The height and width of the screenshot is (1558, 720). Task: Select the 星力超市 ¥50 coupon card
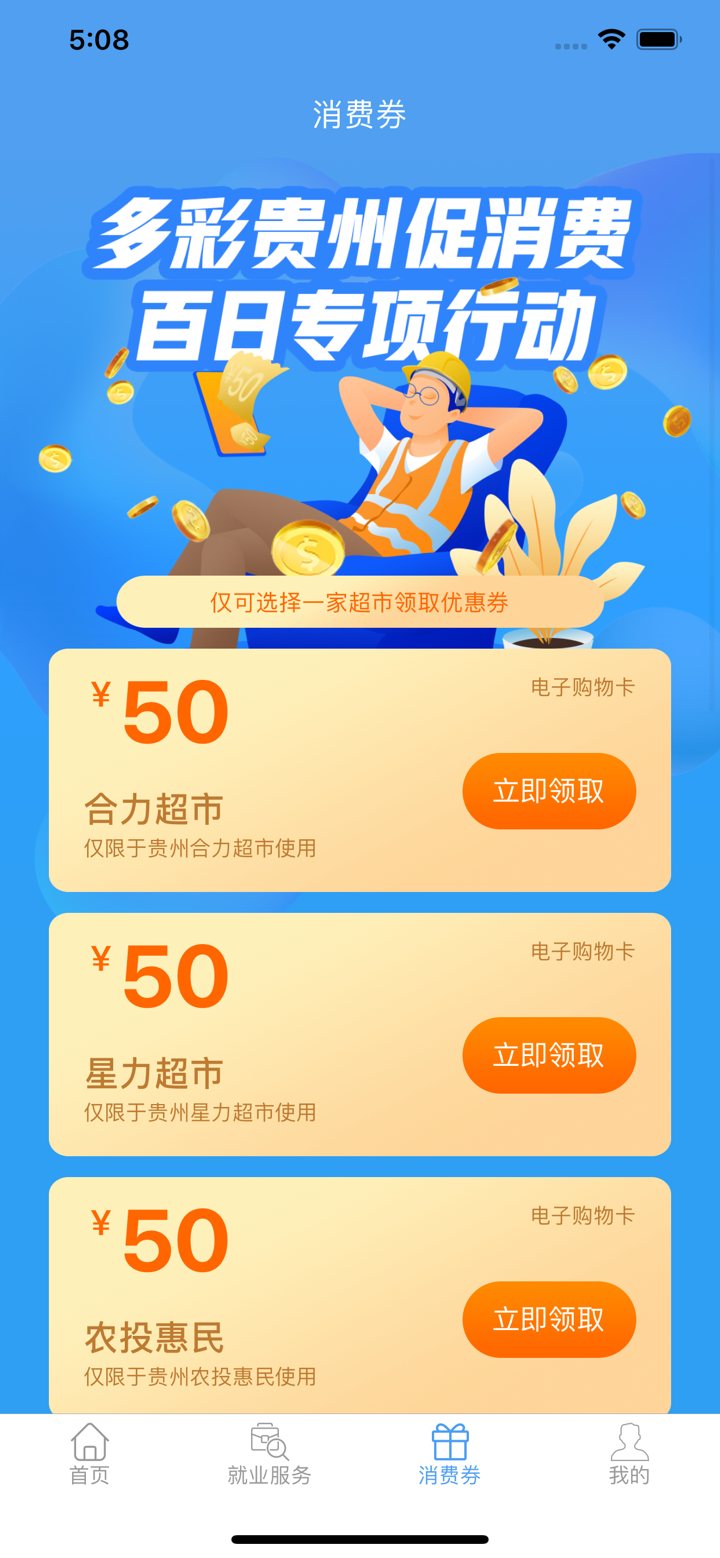pyautogui.click(x=360, y=1035)
